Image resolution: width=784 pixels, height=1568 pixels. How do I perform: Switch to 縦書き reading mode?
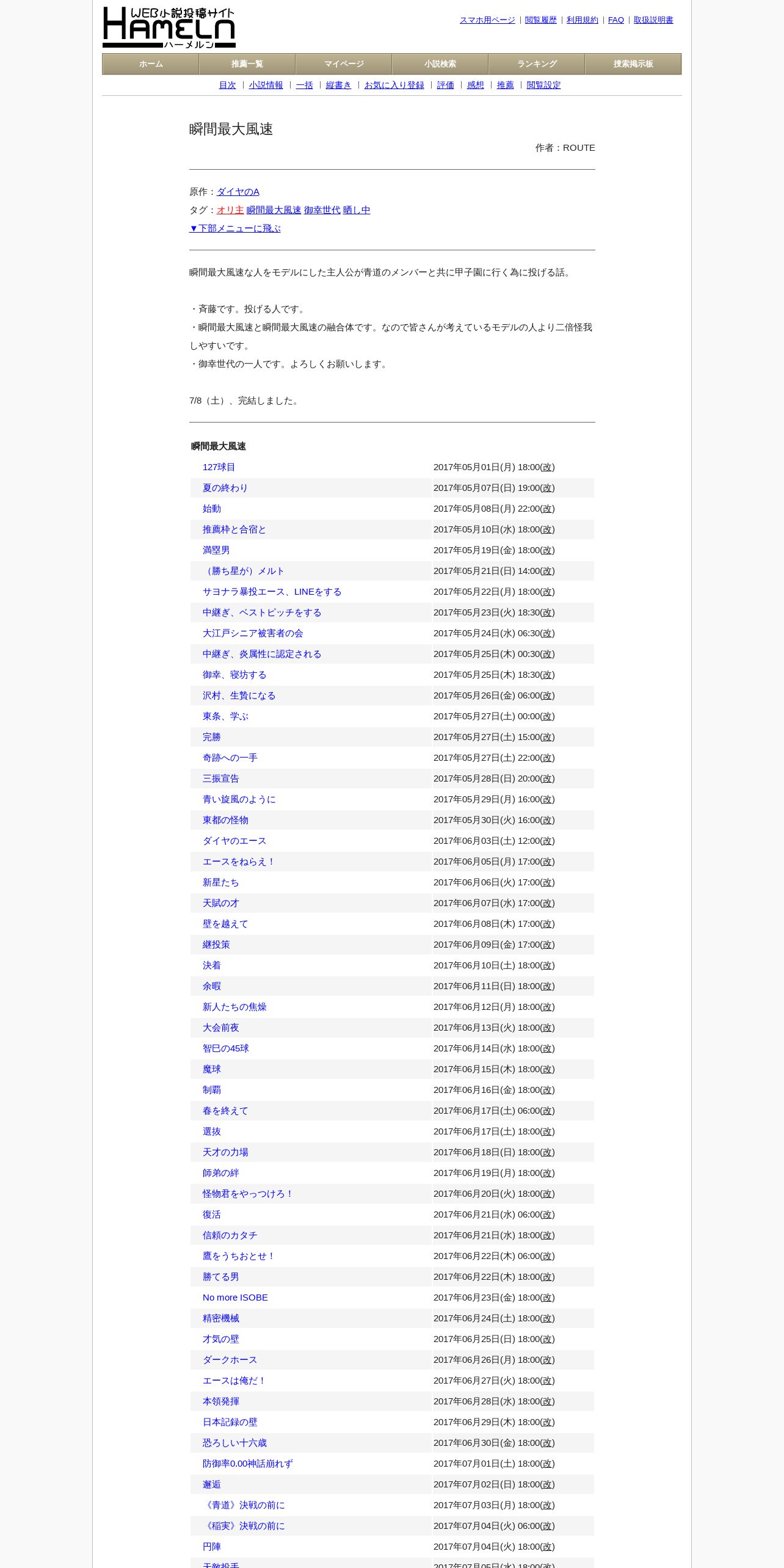click(339, 85)
